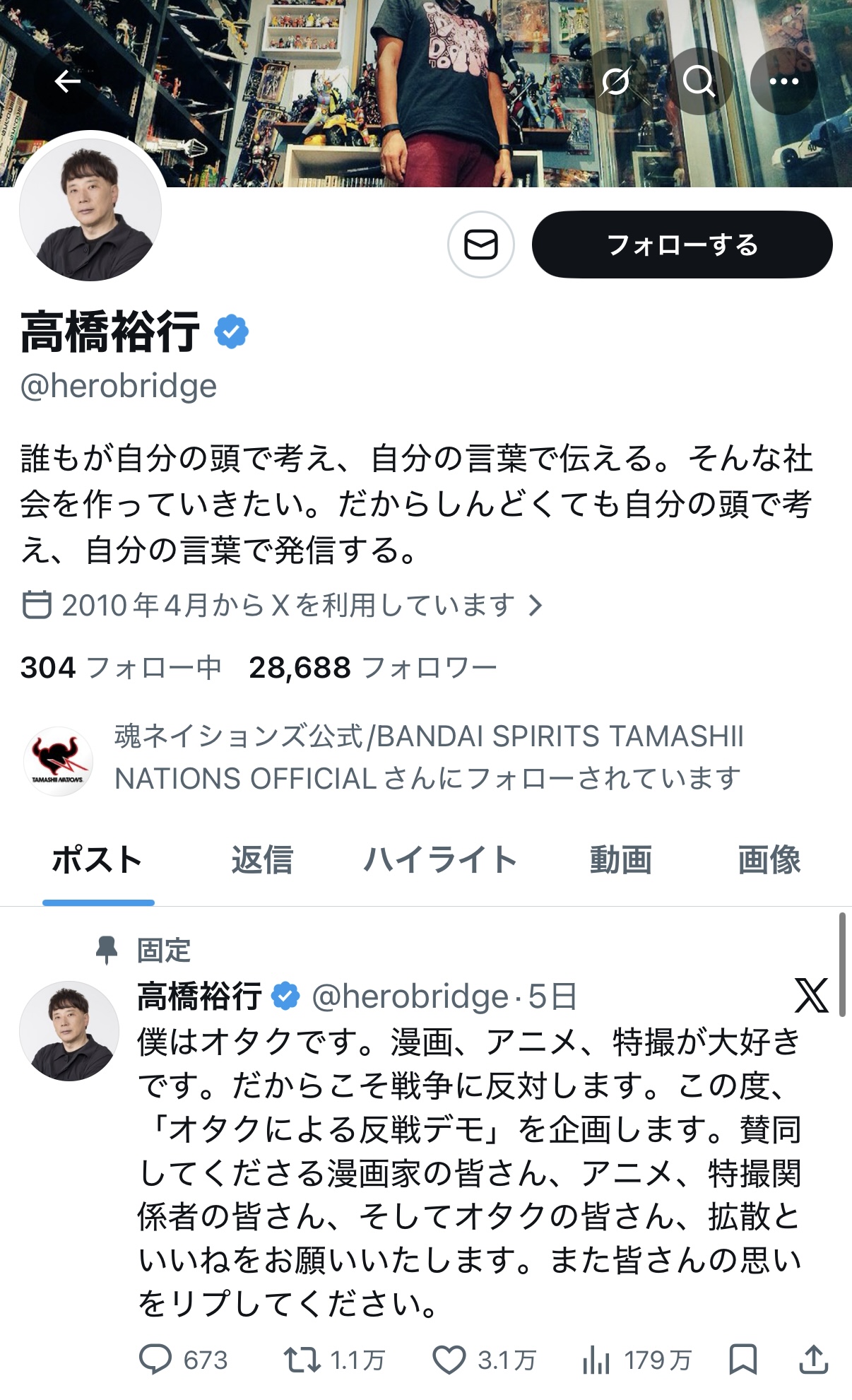Screen dimensions: 852x1400
Task: Open the 2010年4月 join date details
Action: pyautogui.click(x=283, y=606)
